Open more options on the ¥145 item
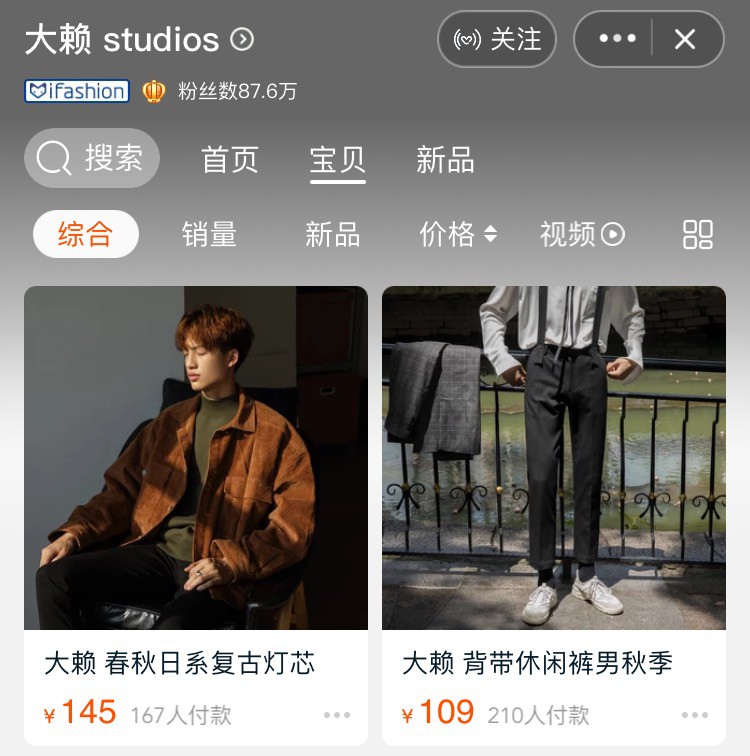 [337, 715]
